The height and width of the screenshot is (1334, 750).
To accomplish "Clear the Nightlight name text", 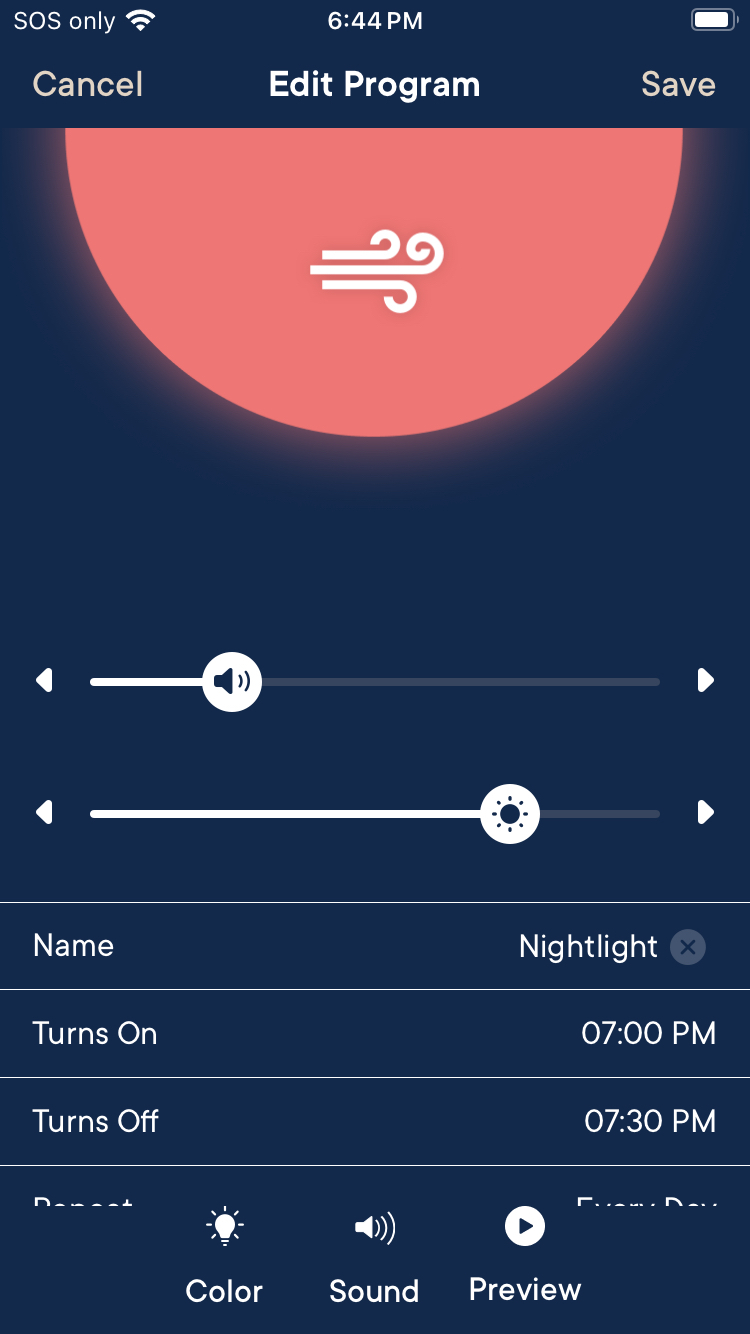I will pos(688,946).
